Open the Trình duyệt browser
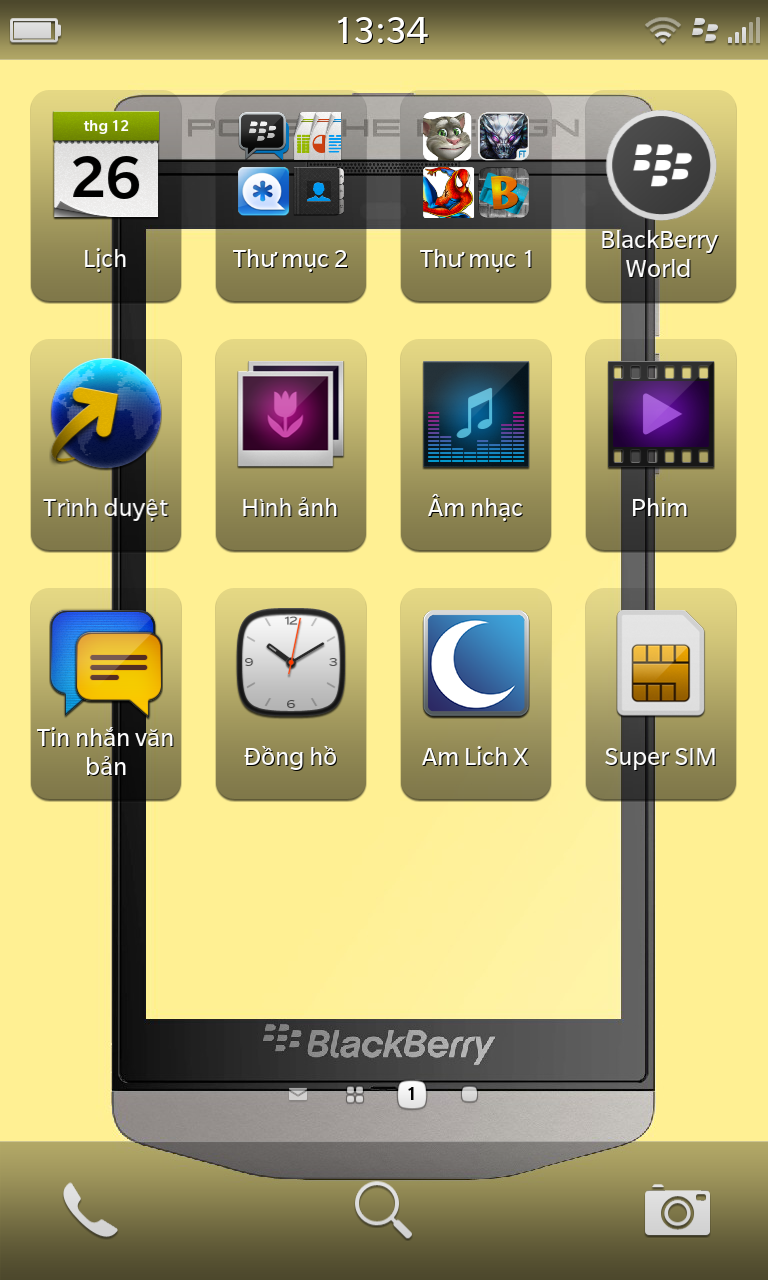The image size is (768, 1280). pyautogui.click(x=106, y=445)
